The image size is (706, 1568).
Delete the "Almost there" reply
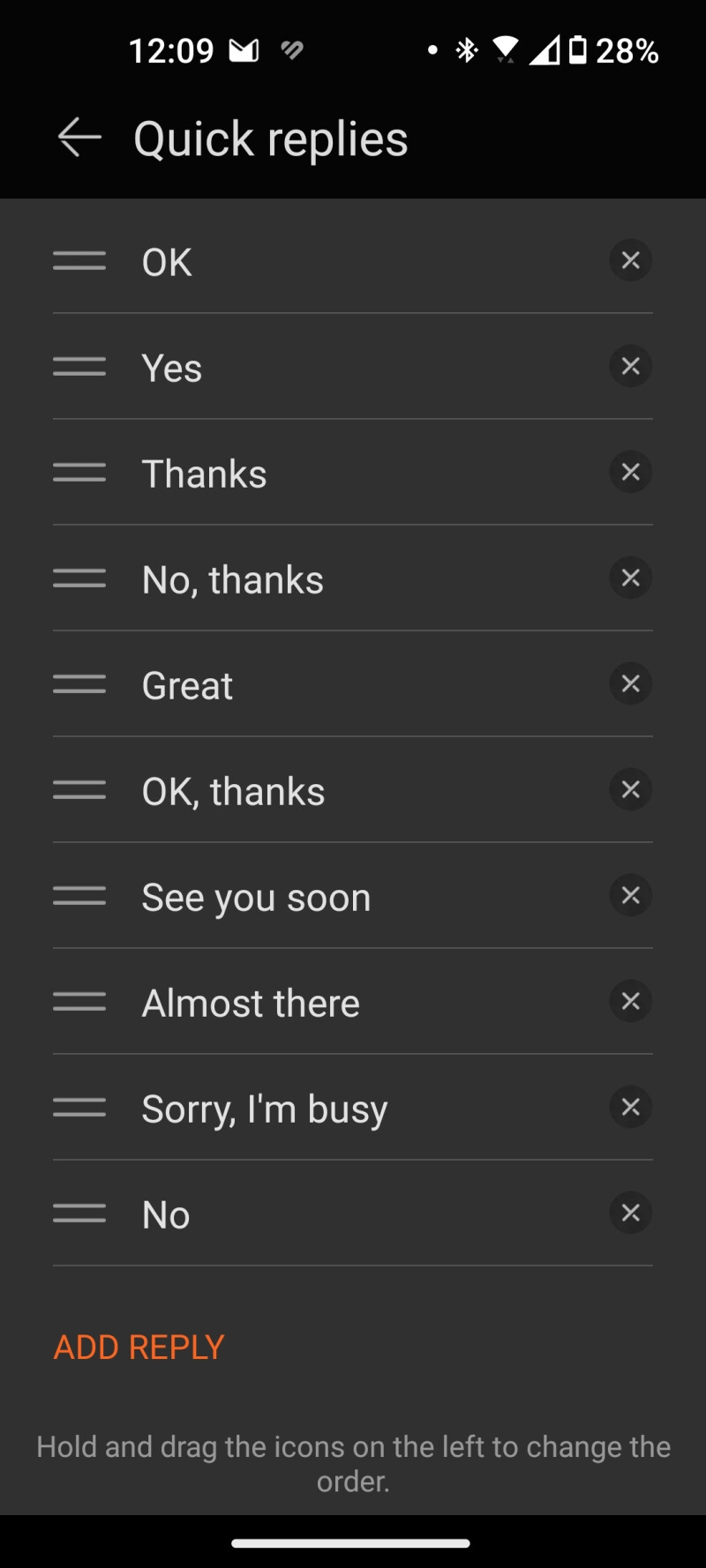(630, 1001)
